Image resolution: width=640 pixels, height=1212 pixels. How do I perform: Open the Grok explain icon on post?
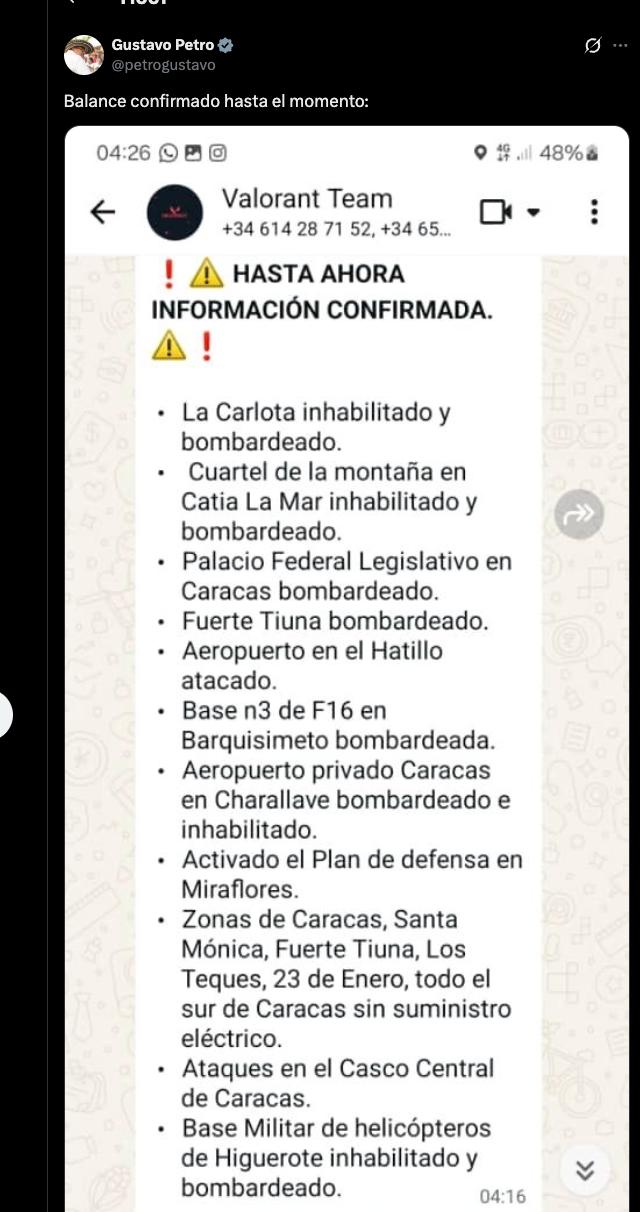(592, 45)
